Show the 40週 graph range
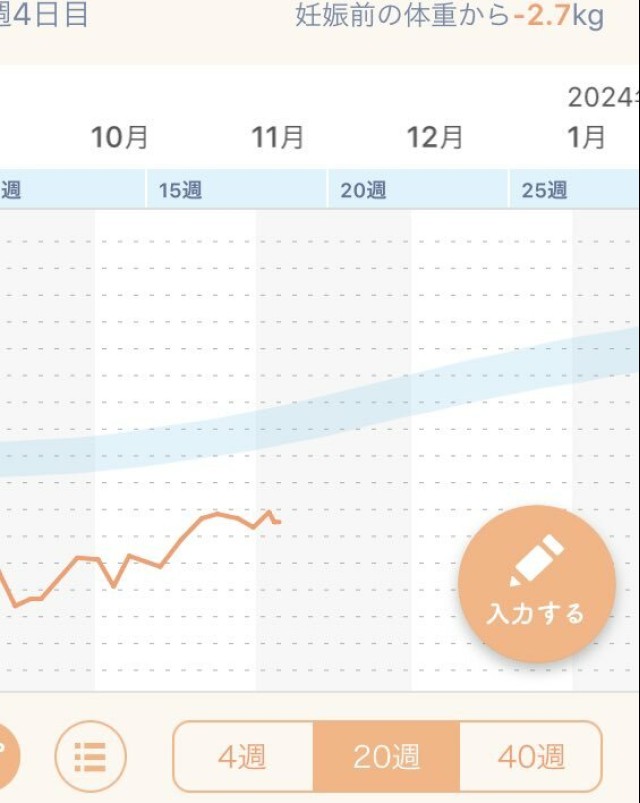640x803 pixels. (530, 757)
